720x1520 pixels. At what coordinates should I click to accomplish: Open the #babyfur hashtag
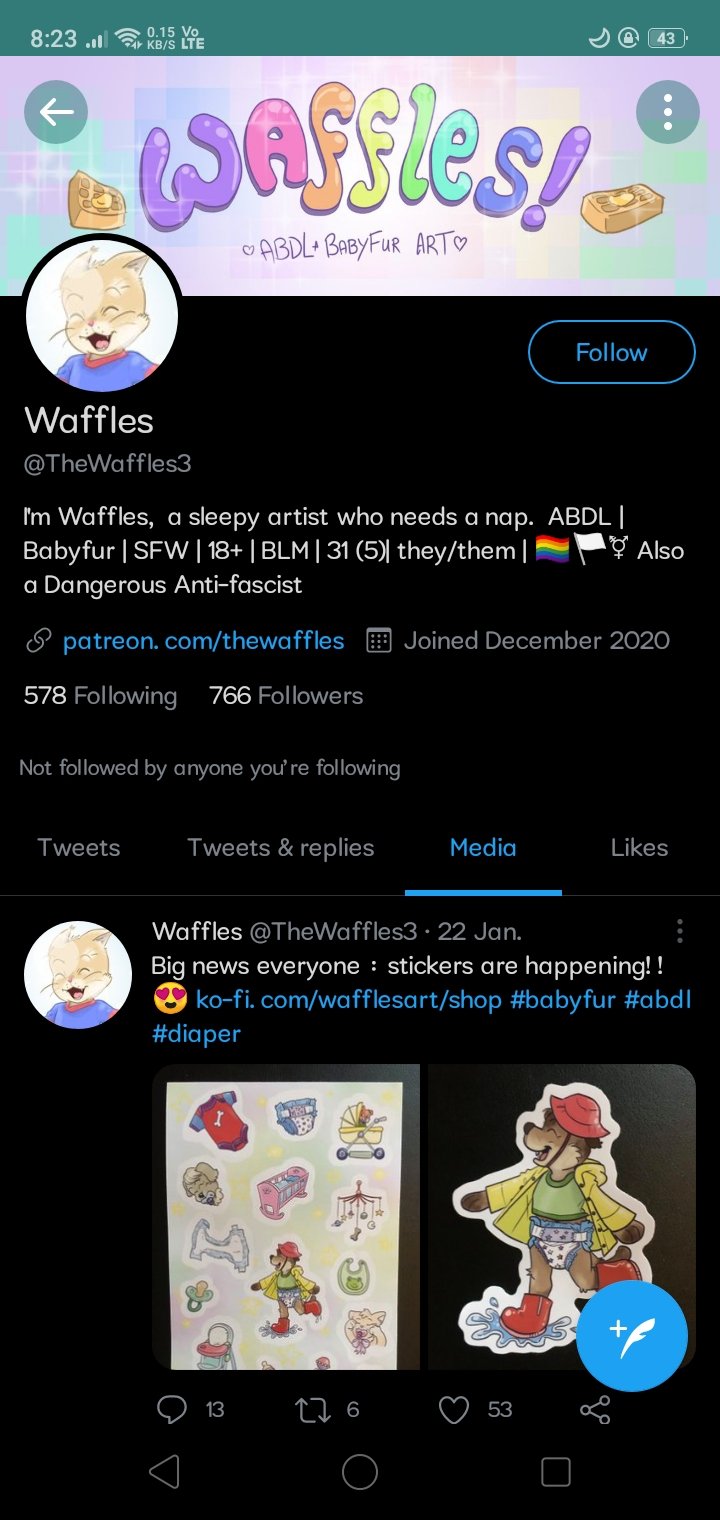[563, 999]
